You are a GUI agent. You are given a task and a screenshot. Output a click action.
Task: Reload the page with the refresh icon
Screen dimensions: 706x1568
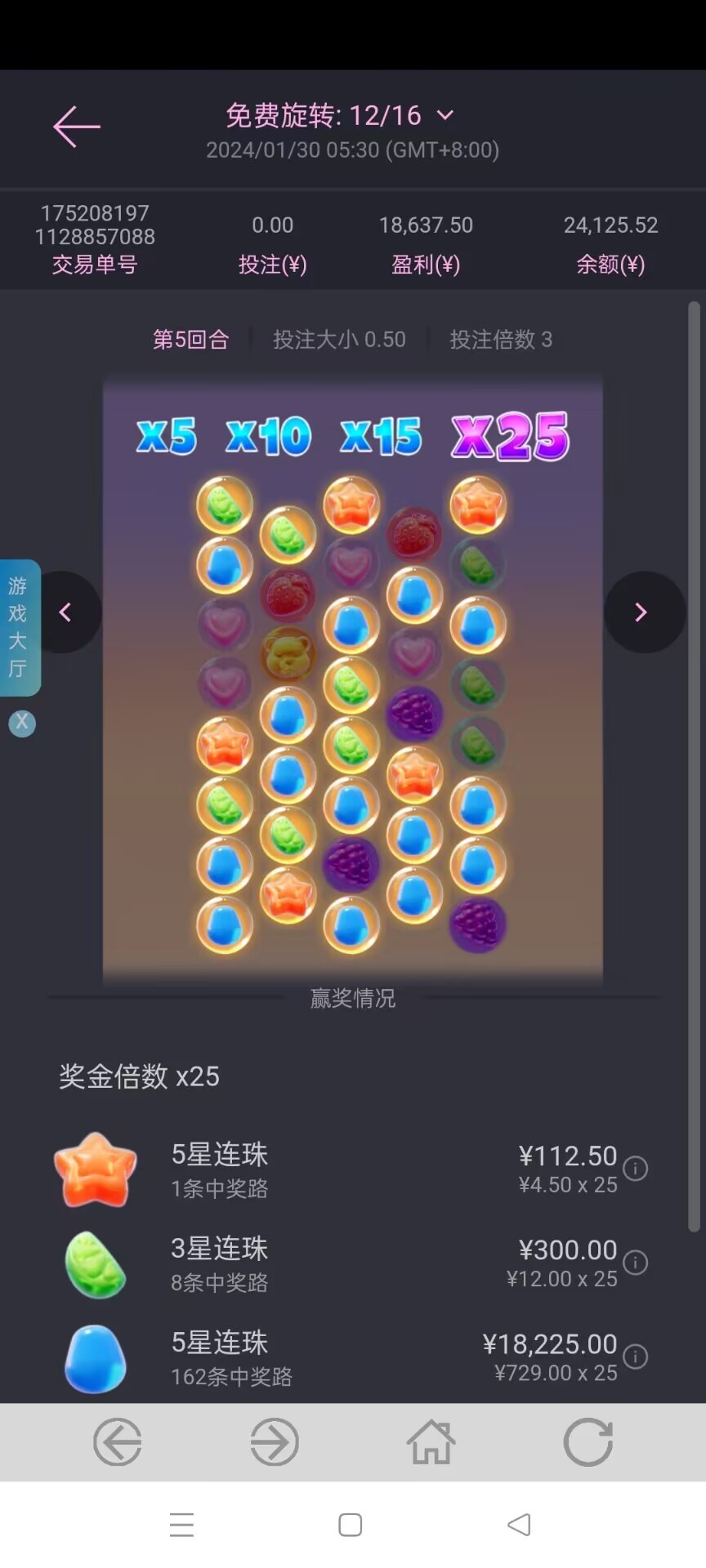coord(588,1442)
